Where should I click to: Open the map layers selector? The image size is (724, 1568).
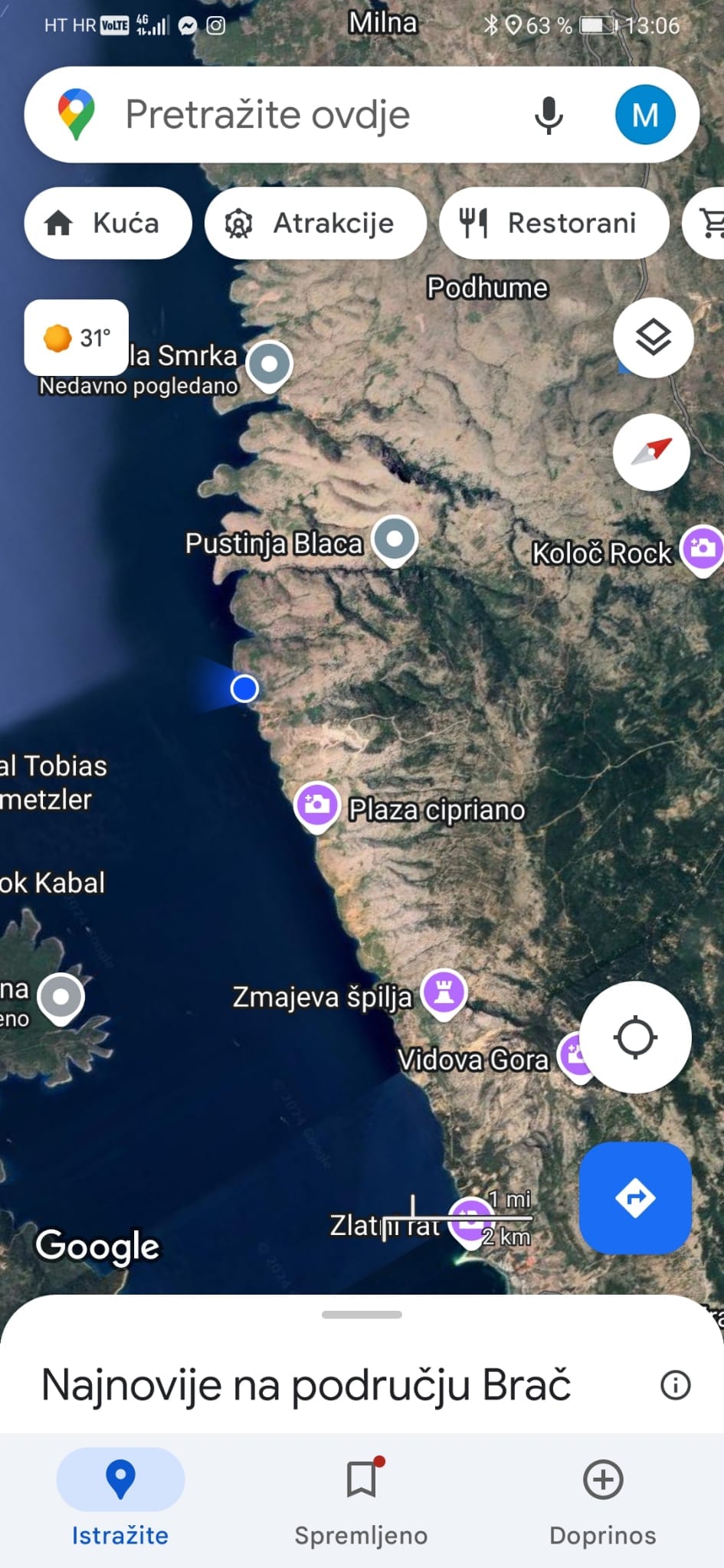653,338
